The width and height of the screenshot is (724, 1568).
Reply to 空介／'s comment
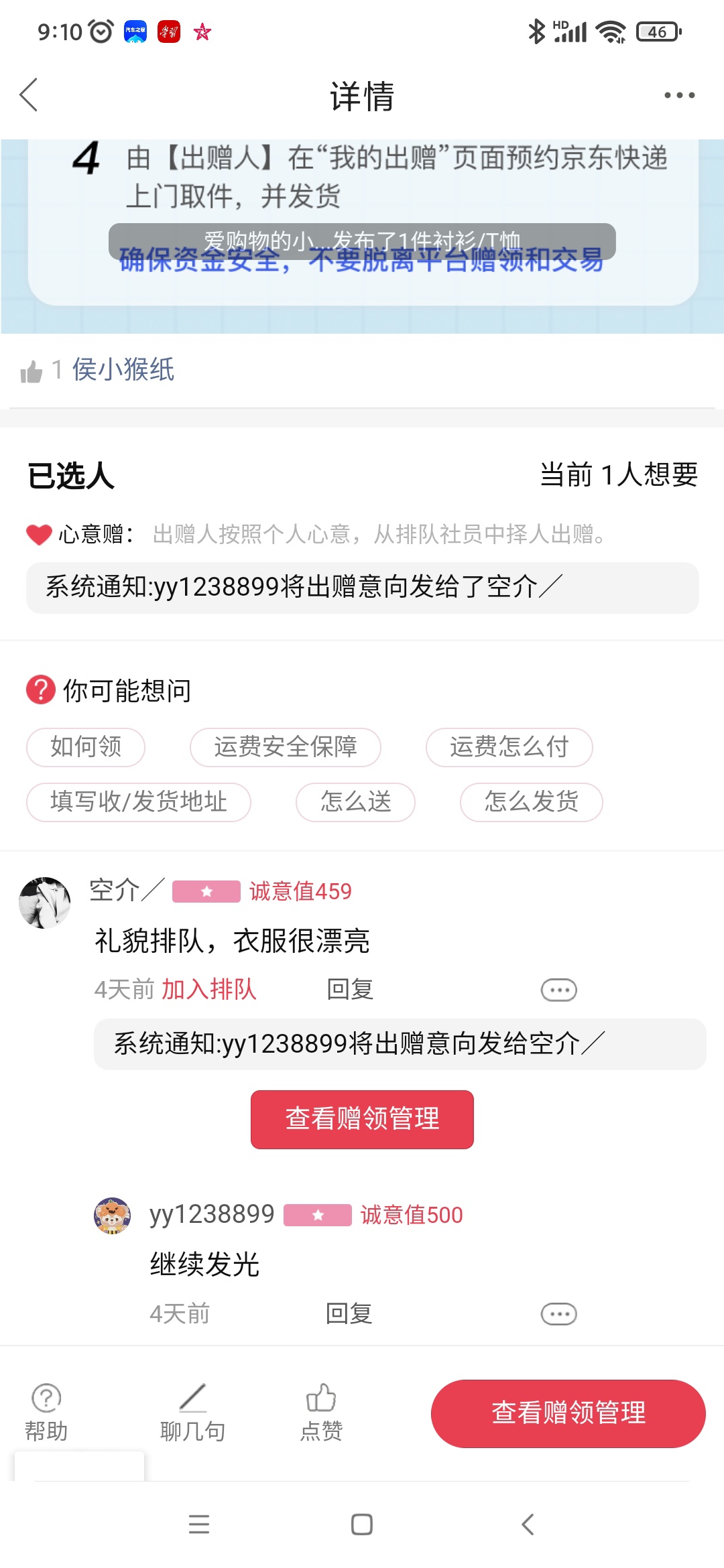tap(349, 989)
